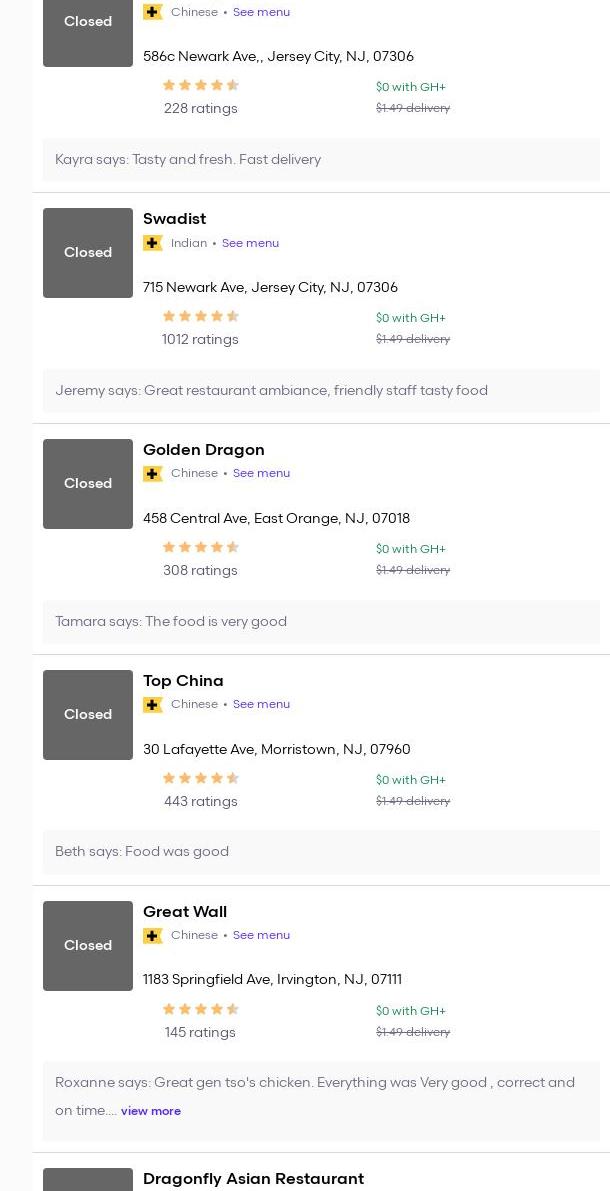Open the Top China restaurant listing

tap(183, 681)
